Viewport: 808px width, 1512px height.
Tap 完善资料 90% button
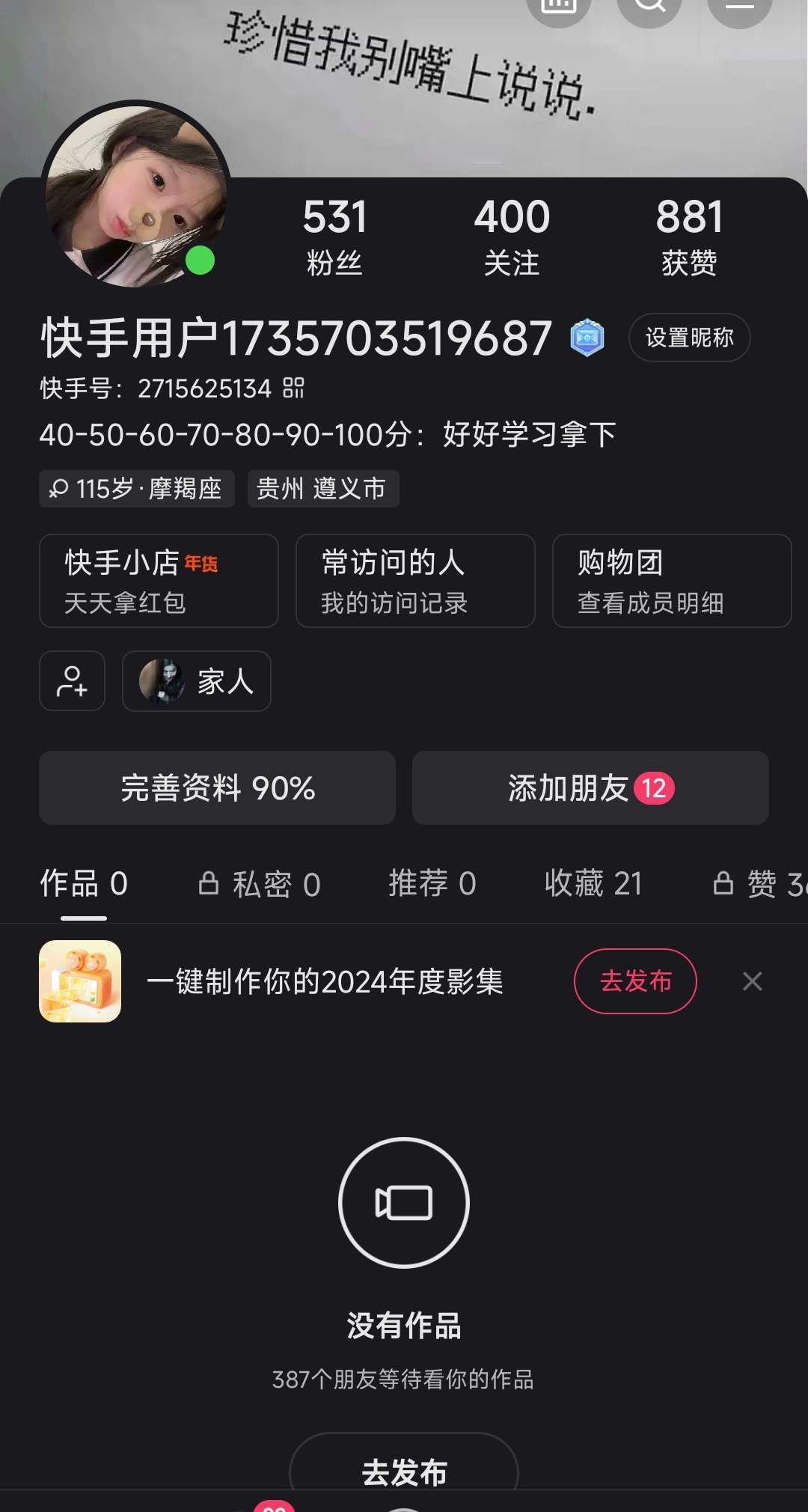tap(217, 788)
